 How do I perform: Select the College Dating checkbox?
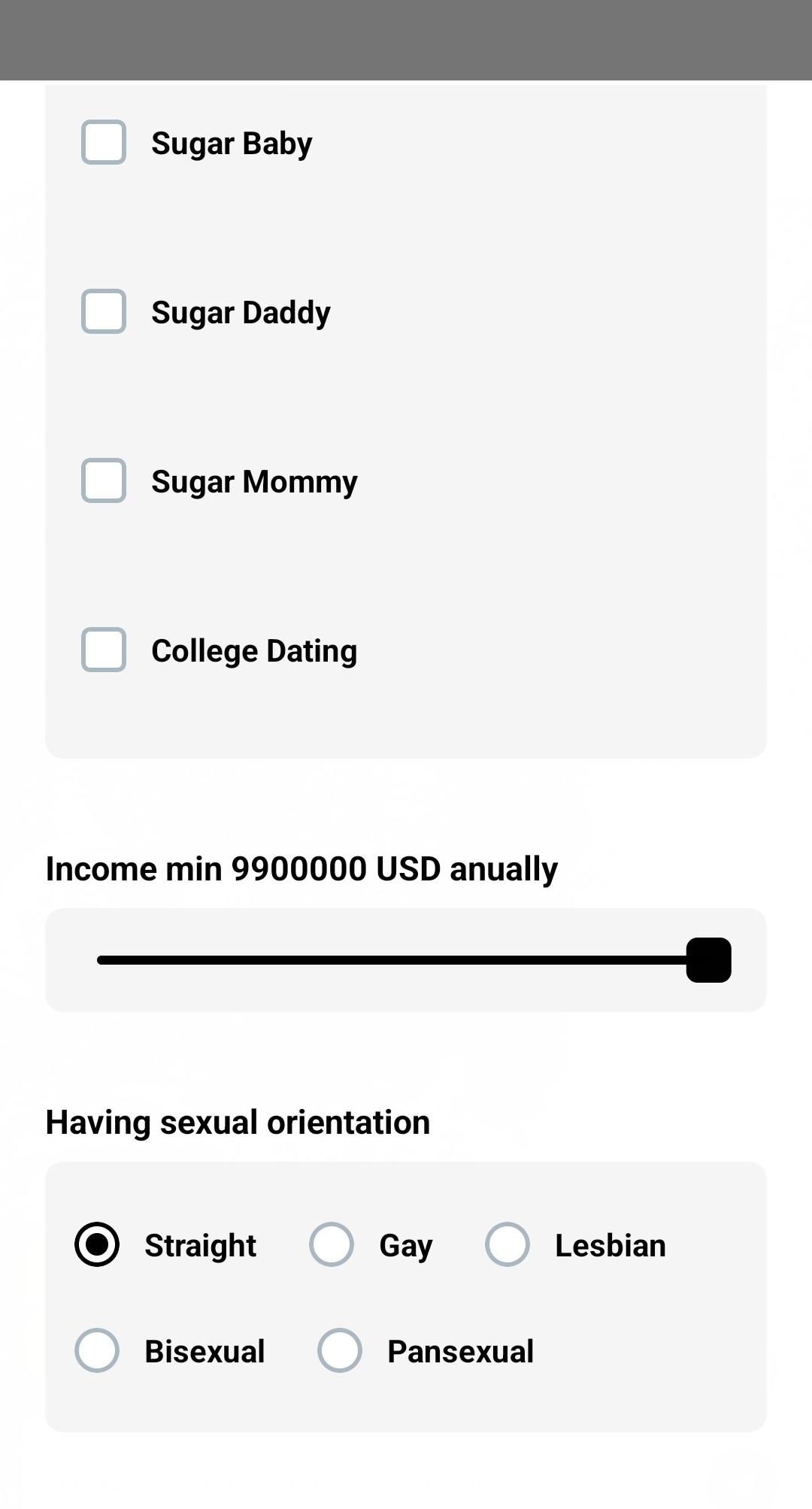(104, 650)
